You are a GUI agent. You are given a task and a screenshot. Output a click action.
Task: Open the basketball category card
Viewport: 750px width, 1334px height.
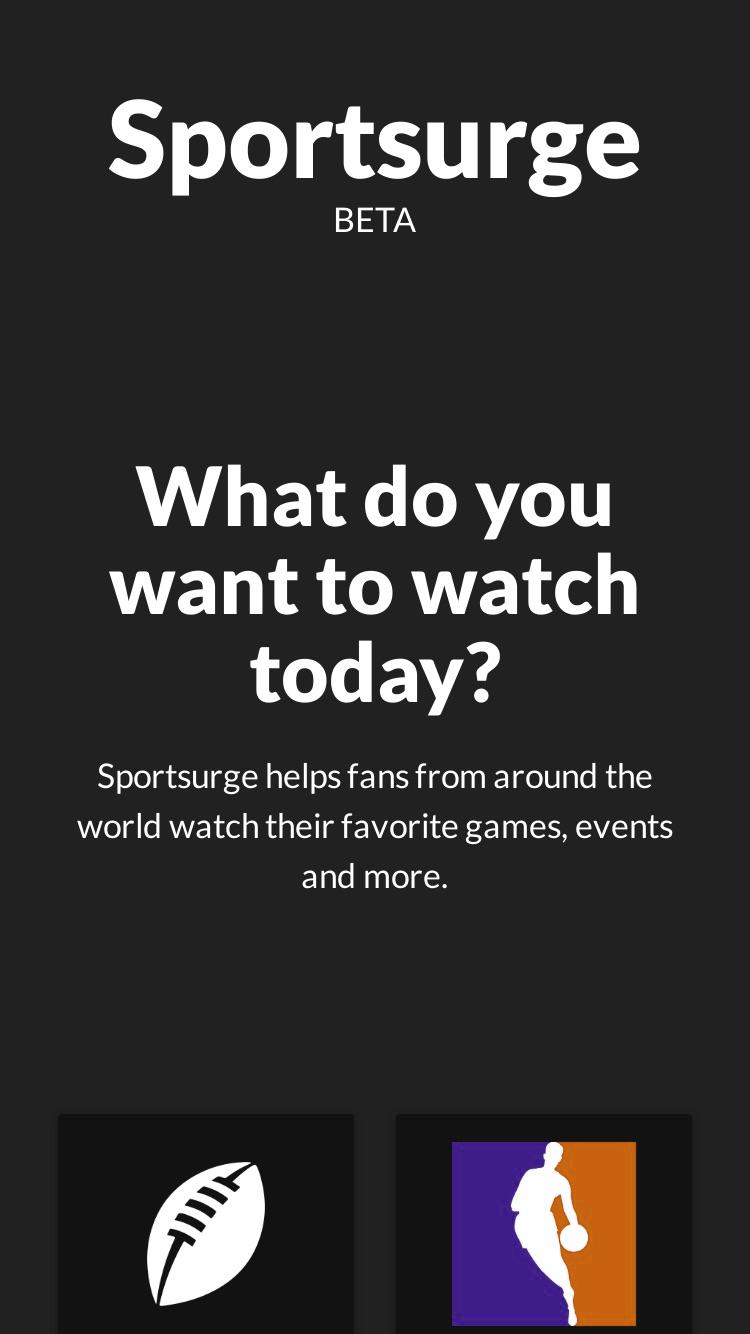coord(544,1224)
